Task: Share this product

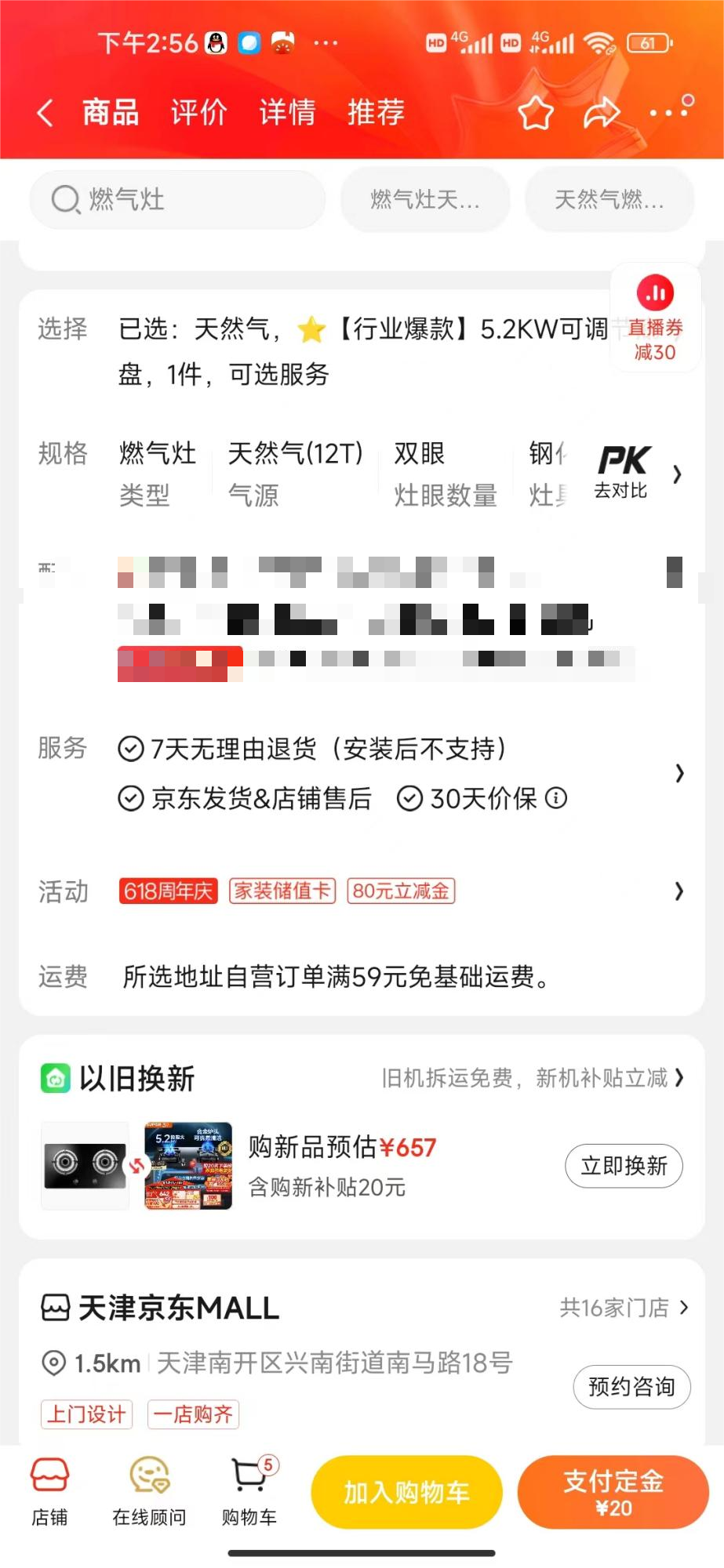Action: 602,114
